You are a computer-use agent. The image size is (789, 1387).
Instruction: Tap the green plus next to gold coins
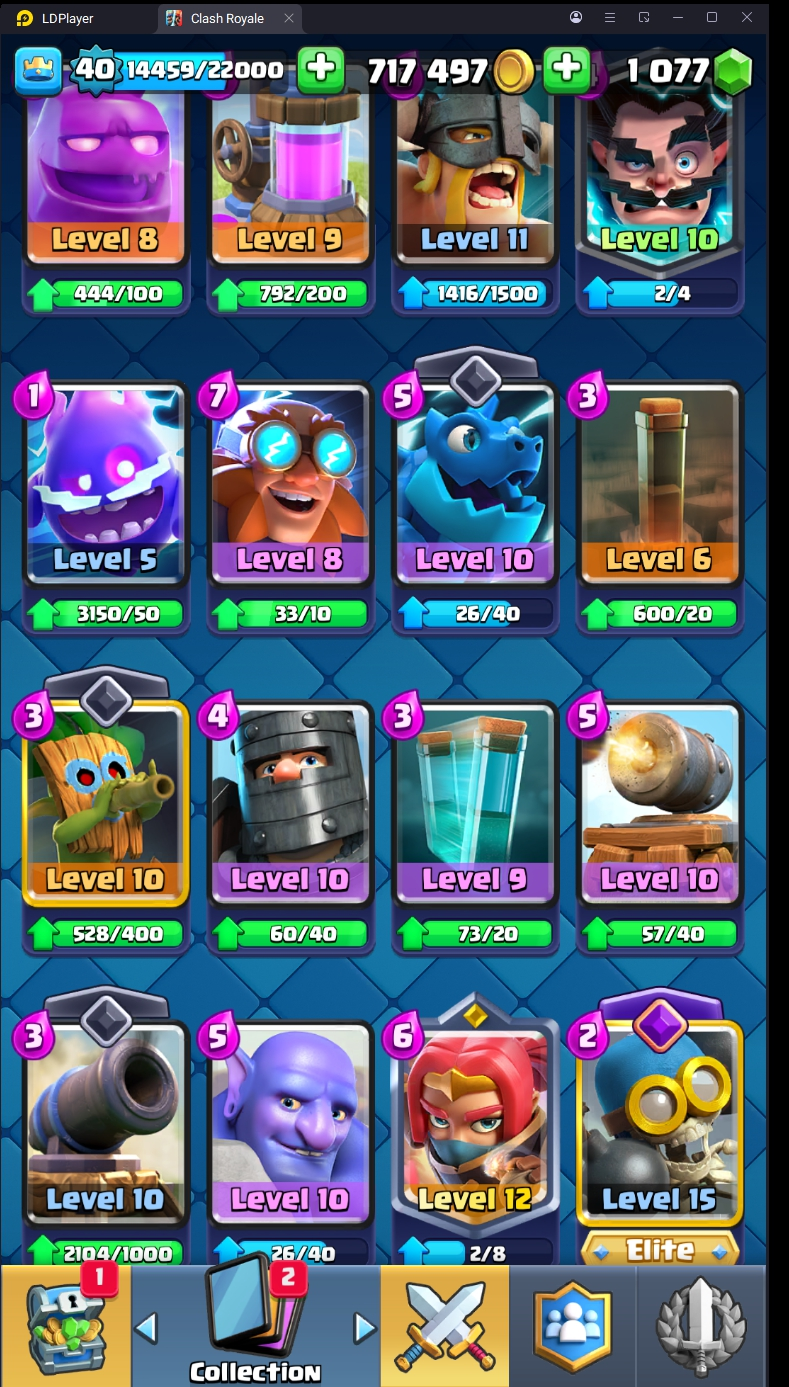(x=566, y=70)
